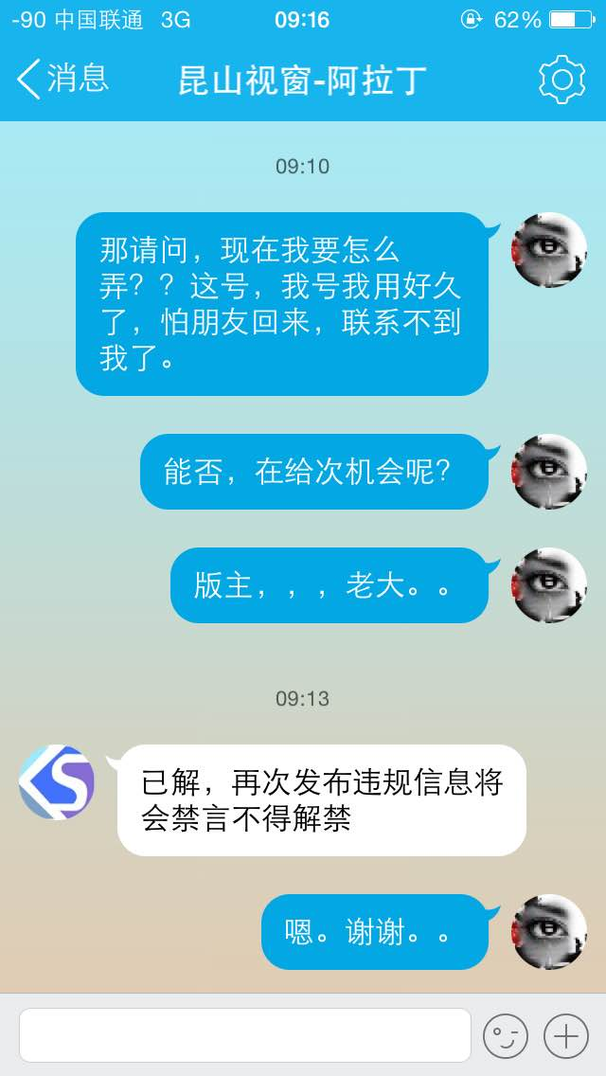Open chat settings gear icon
The width and height of the screenshot is (606, 1076).
coord(561,80)
